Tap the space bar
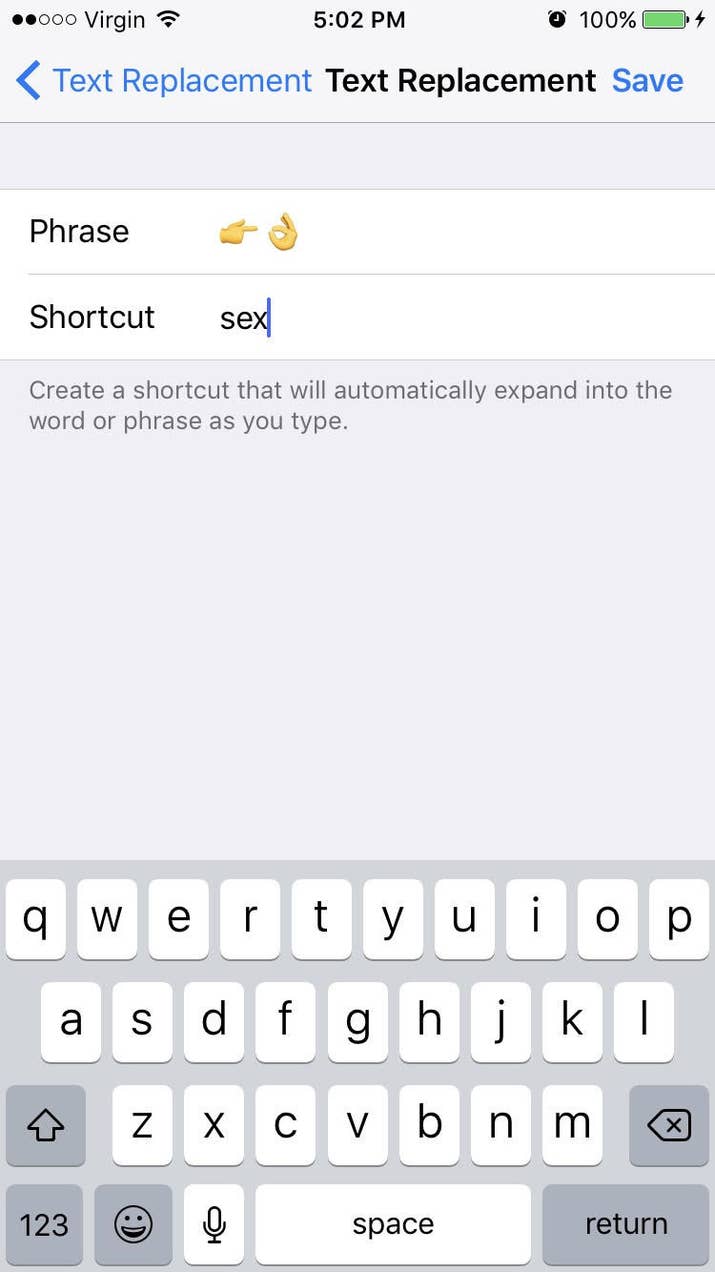Image resolution: width=715 pixels, height=1272 pixels. pos(392,1224)
